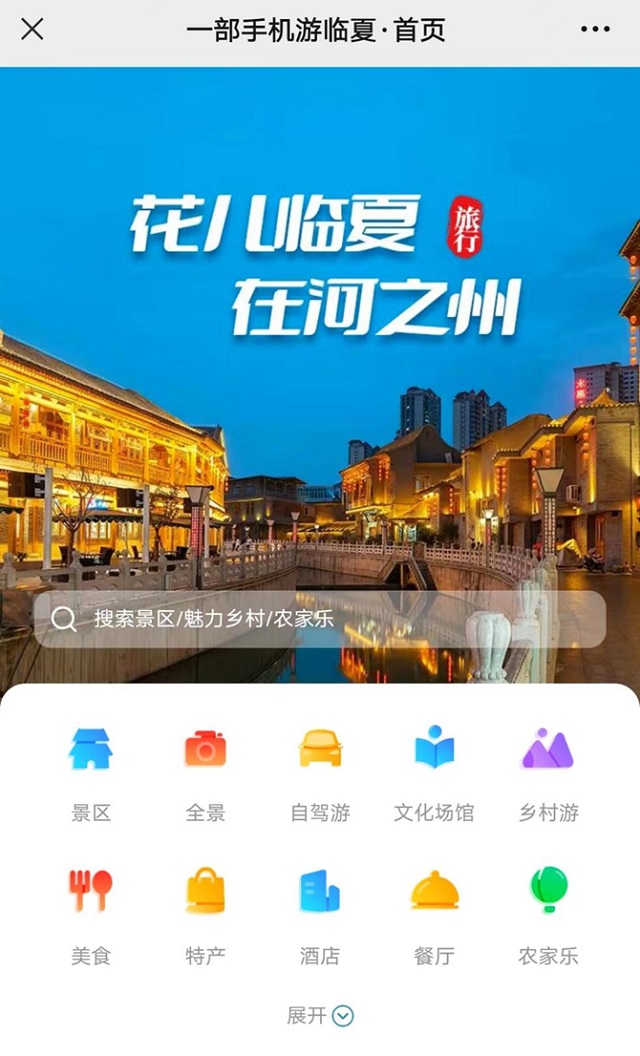Viewport: 640px width, 1056px height.
Task: Go to 乡村游 section
Action: pos(548,771)
